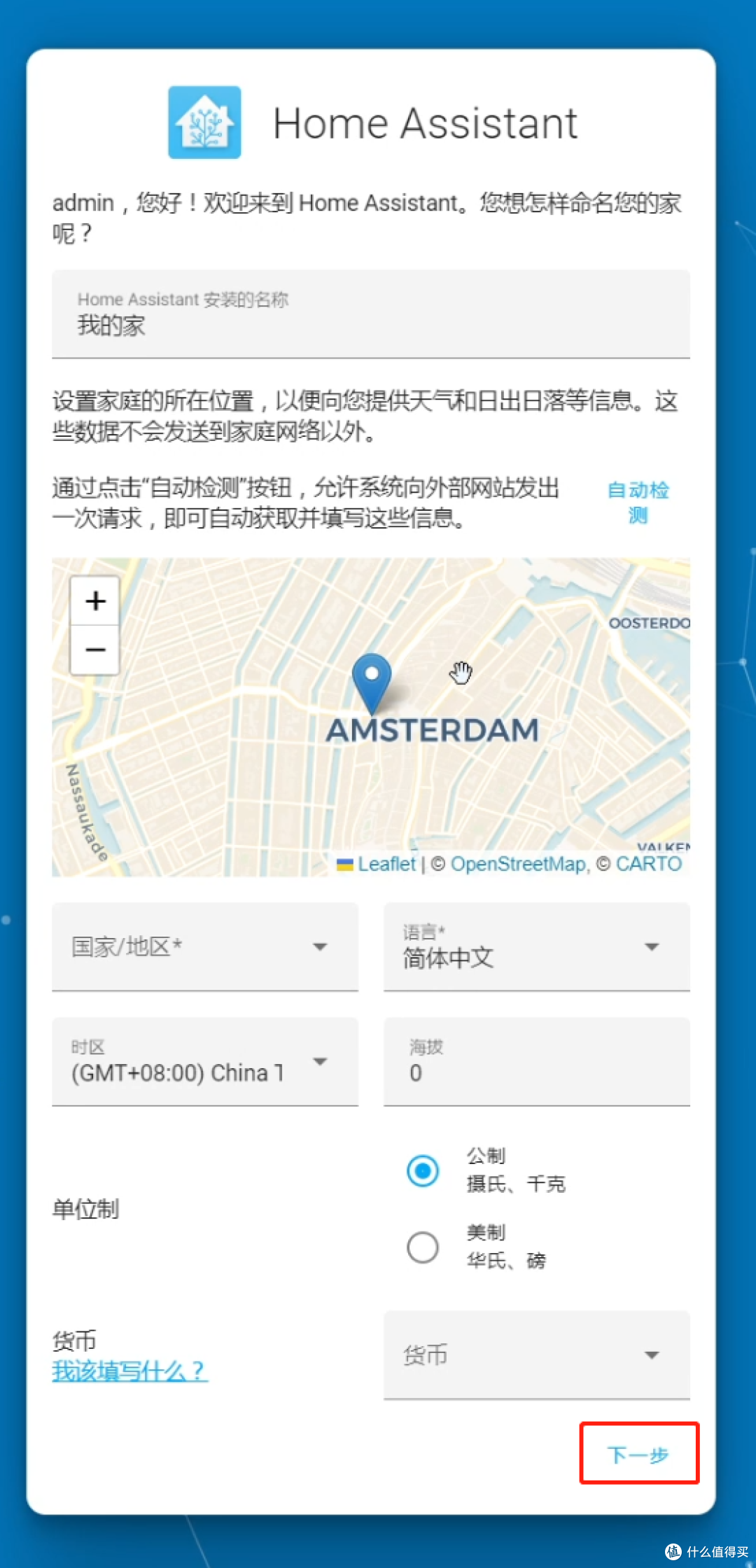Viewport: 756px width, 1568px height.
Task: Select the 公制 metric unit option
Action: tap(423, 1170)
